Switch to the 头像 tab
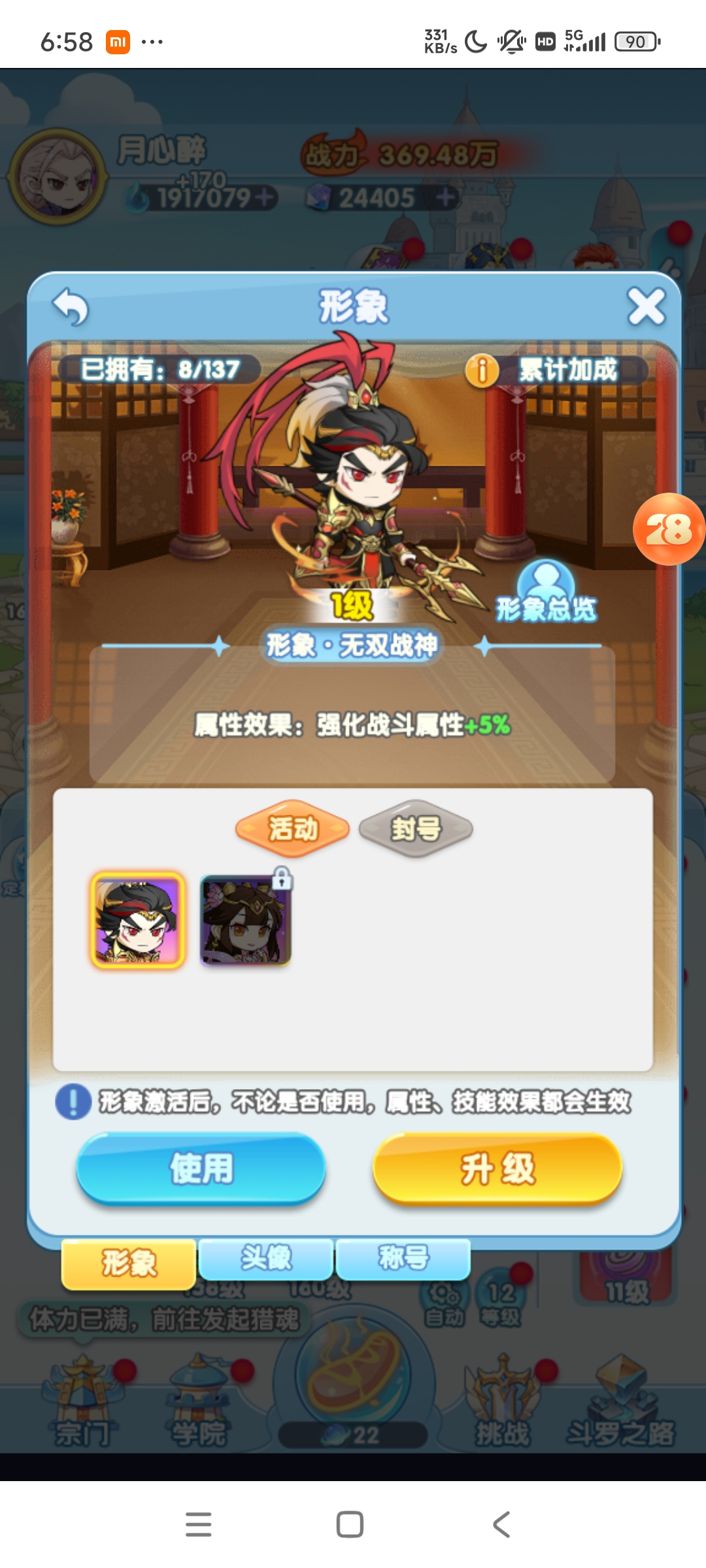This screenshot has width=706, height=1568. click(x=266, y=1258)
